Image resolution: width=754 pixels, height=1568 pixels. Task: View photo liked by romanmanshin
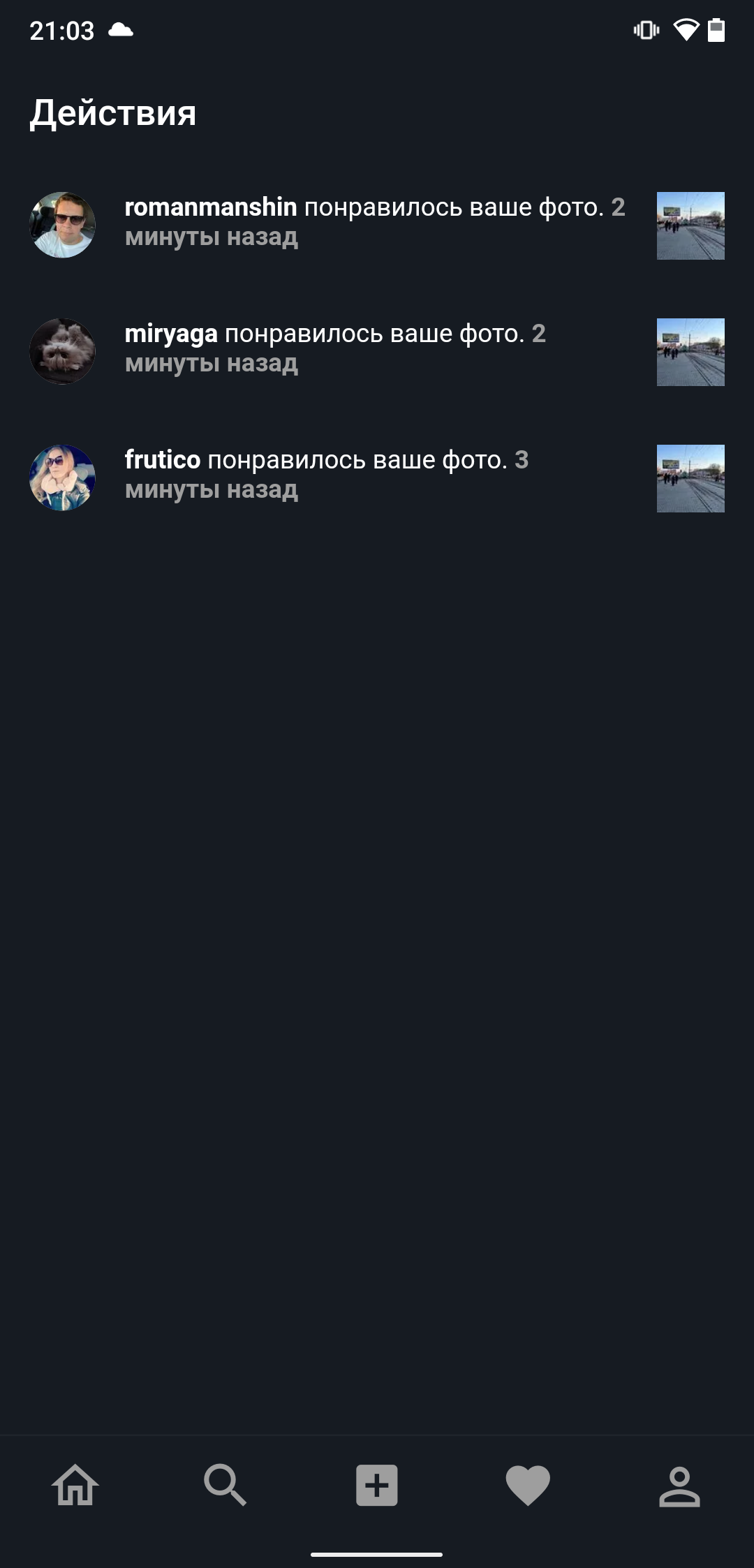[690, 225]
